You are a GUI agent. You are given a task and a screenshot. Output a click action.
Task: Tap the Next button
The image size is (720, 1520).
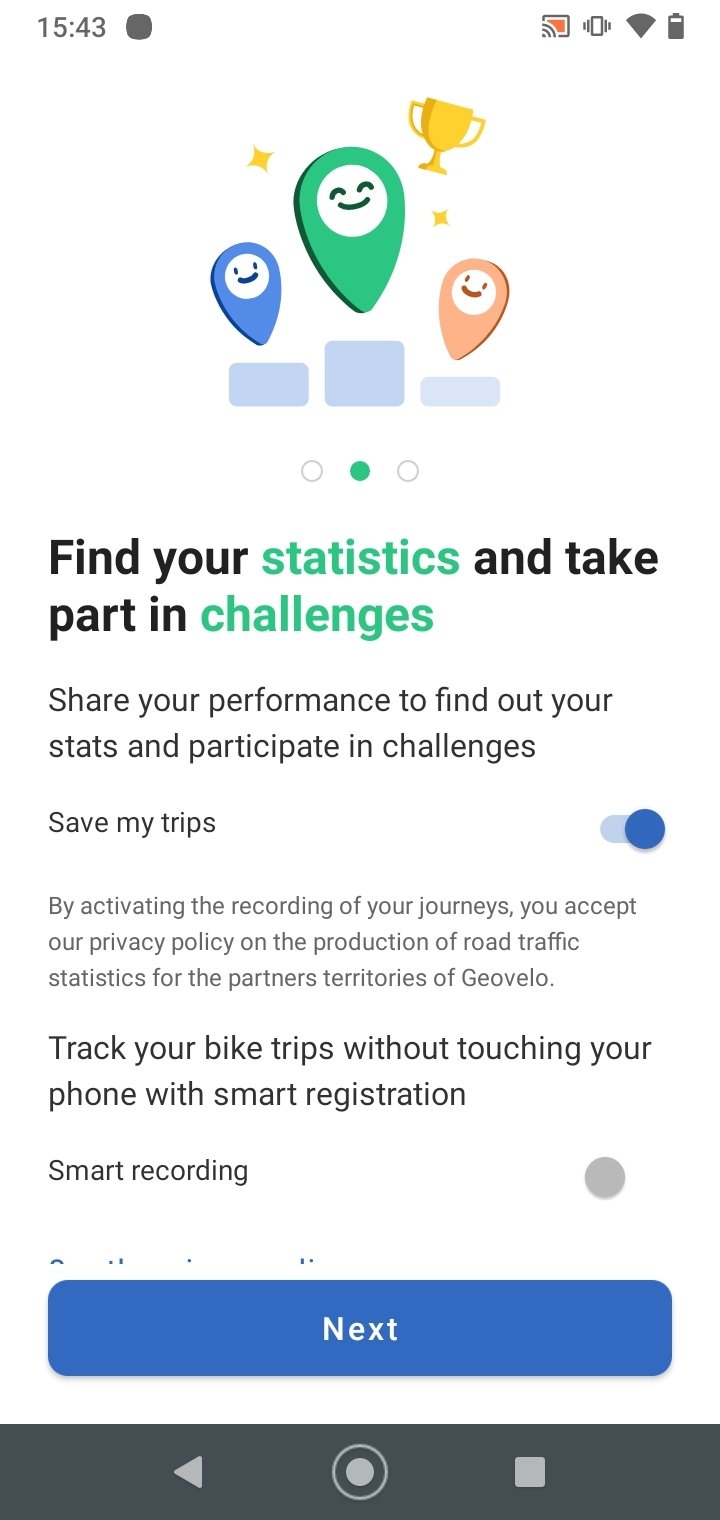pos(360,1328)
